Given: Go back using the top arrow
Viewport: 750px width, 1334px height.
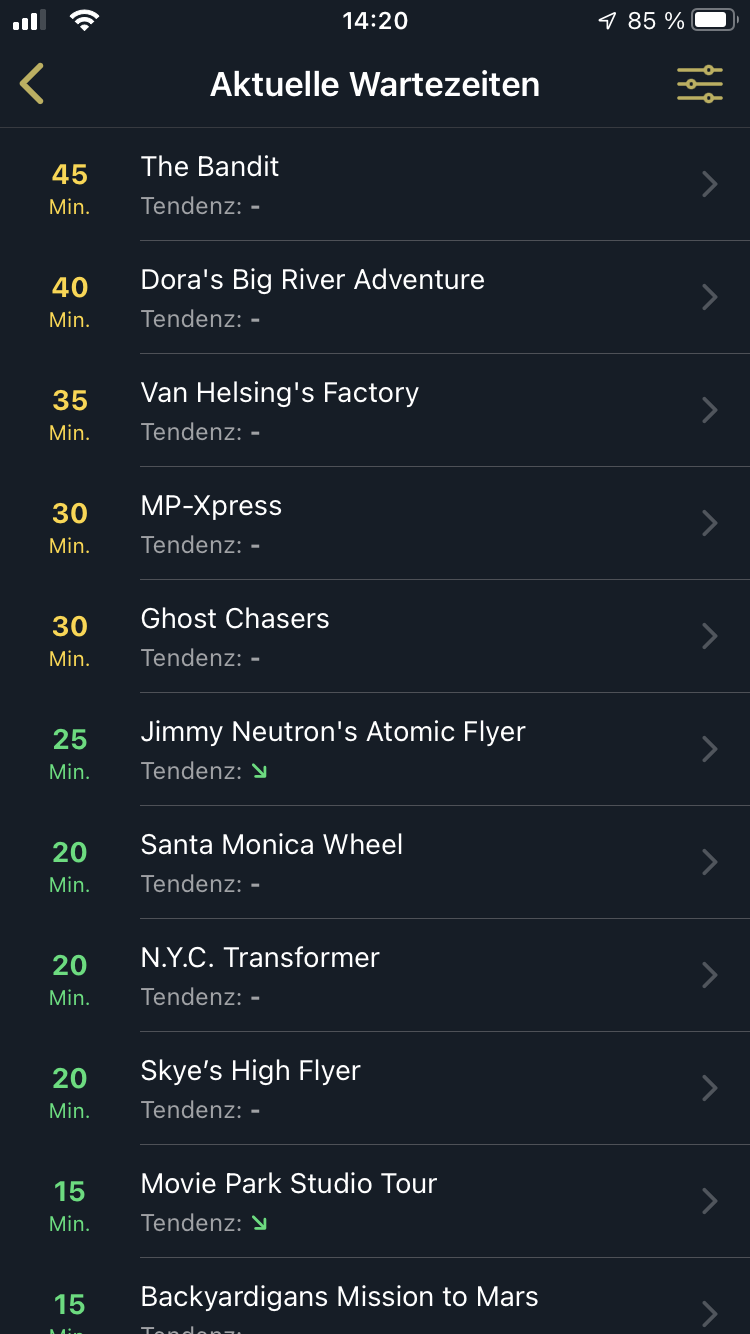Looking at the screenshot, I should coord(32,84).
